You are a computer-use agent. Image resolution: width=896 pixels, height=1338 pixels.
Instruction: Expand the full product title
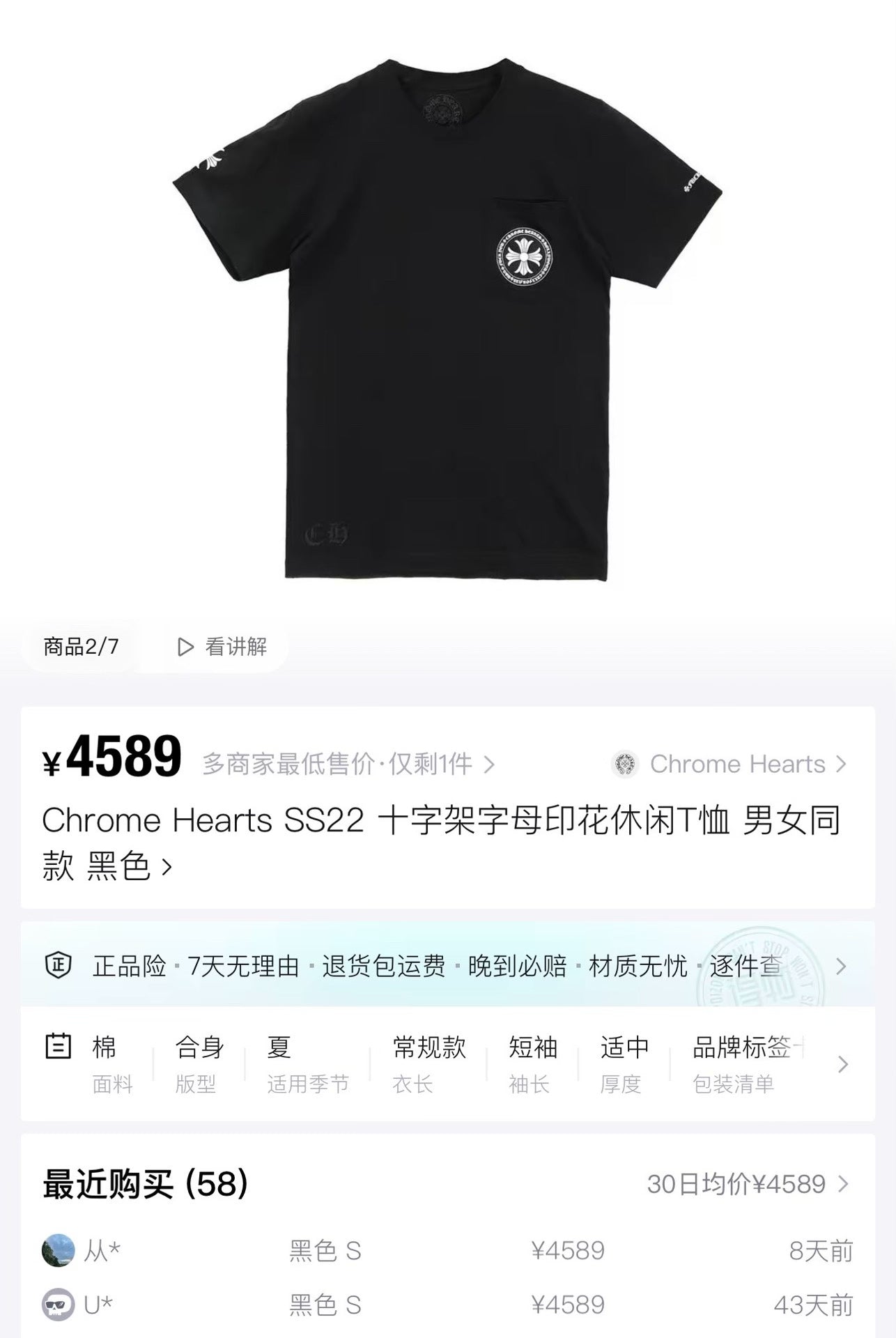pyautogui.click(x=166, y=868)
